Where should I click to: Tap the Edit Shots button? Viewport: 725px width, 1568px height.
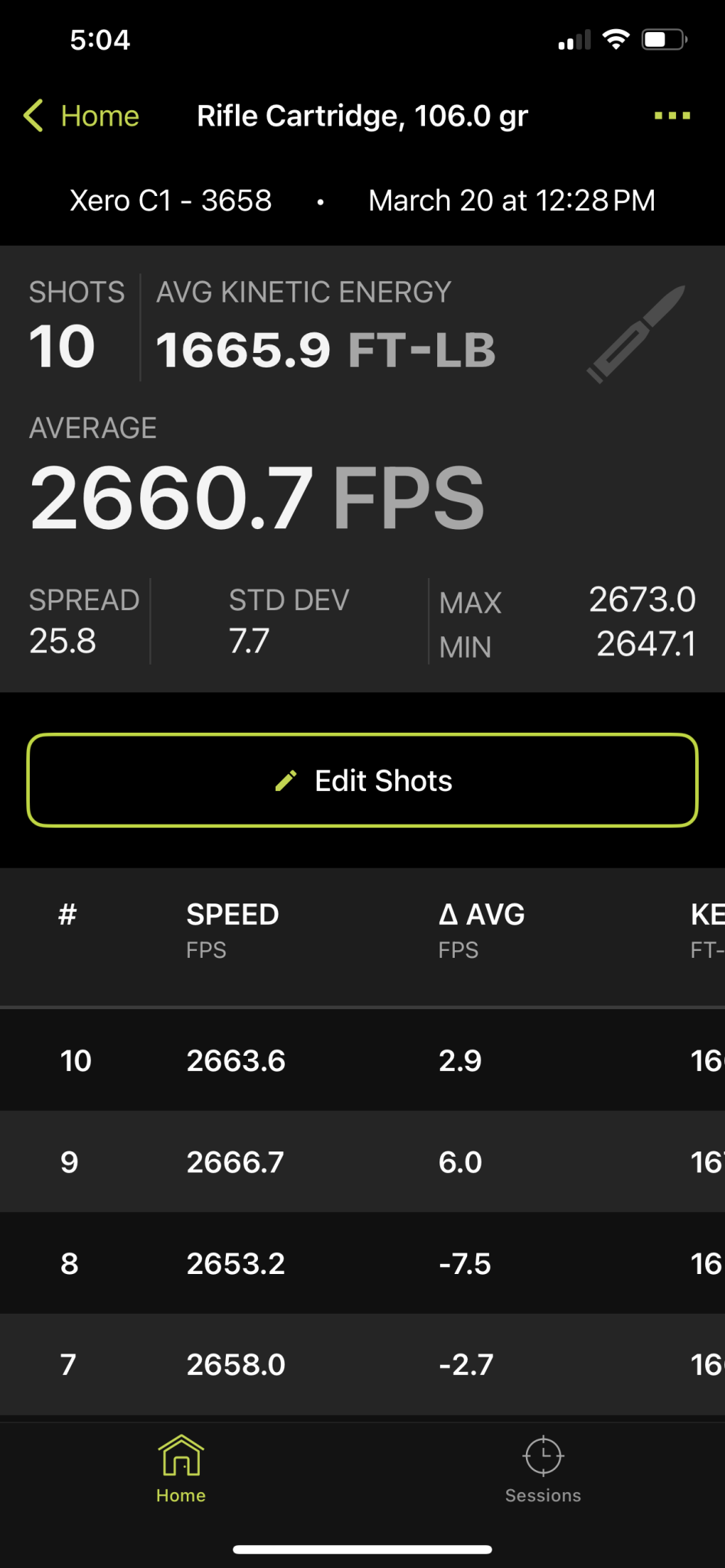click(363, 781)
